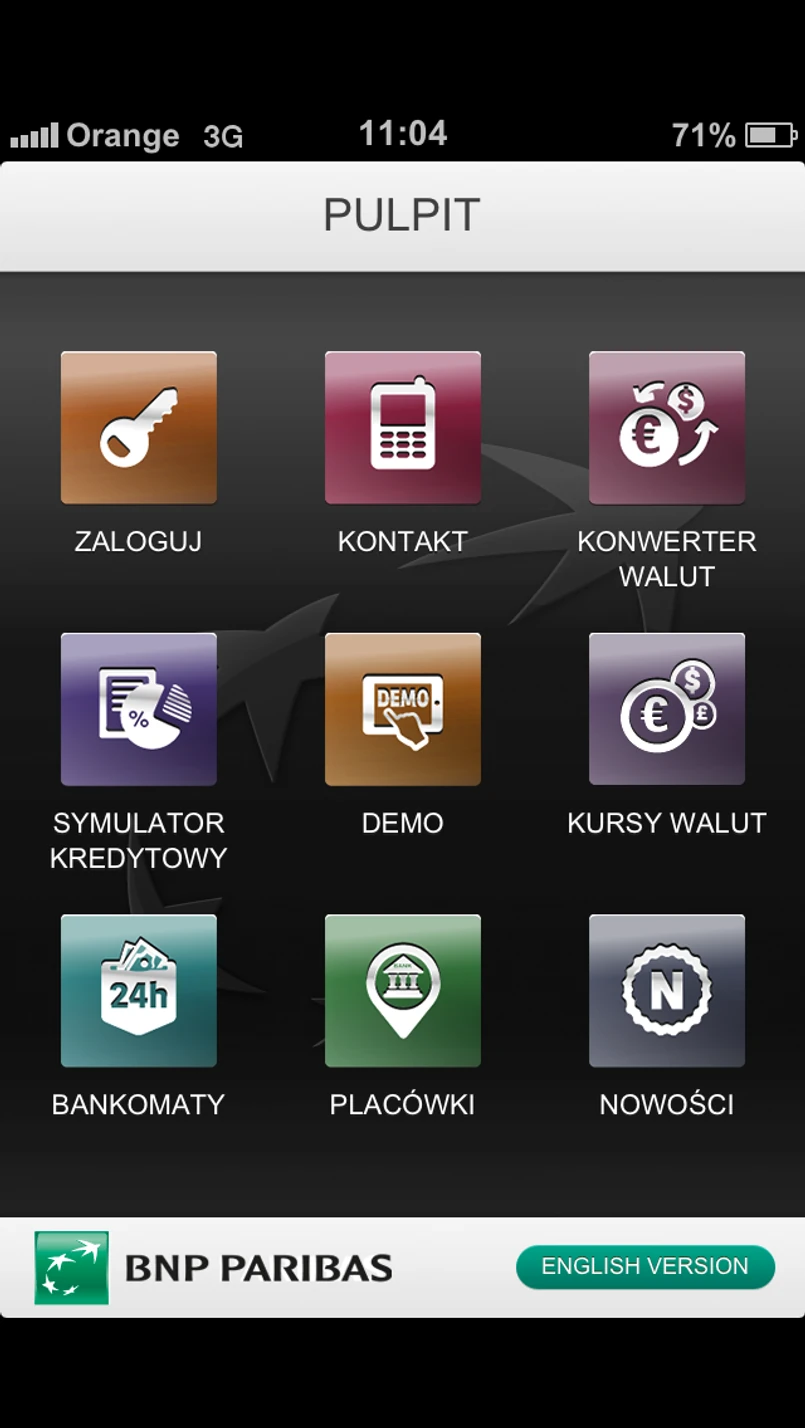Viewport: 805px width, 1428px height.
Task: Start the Demo mode
Action: point(402,709)
